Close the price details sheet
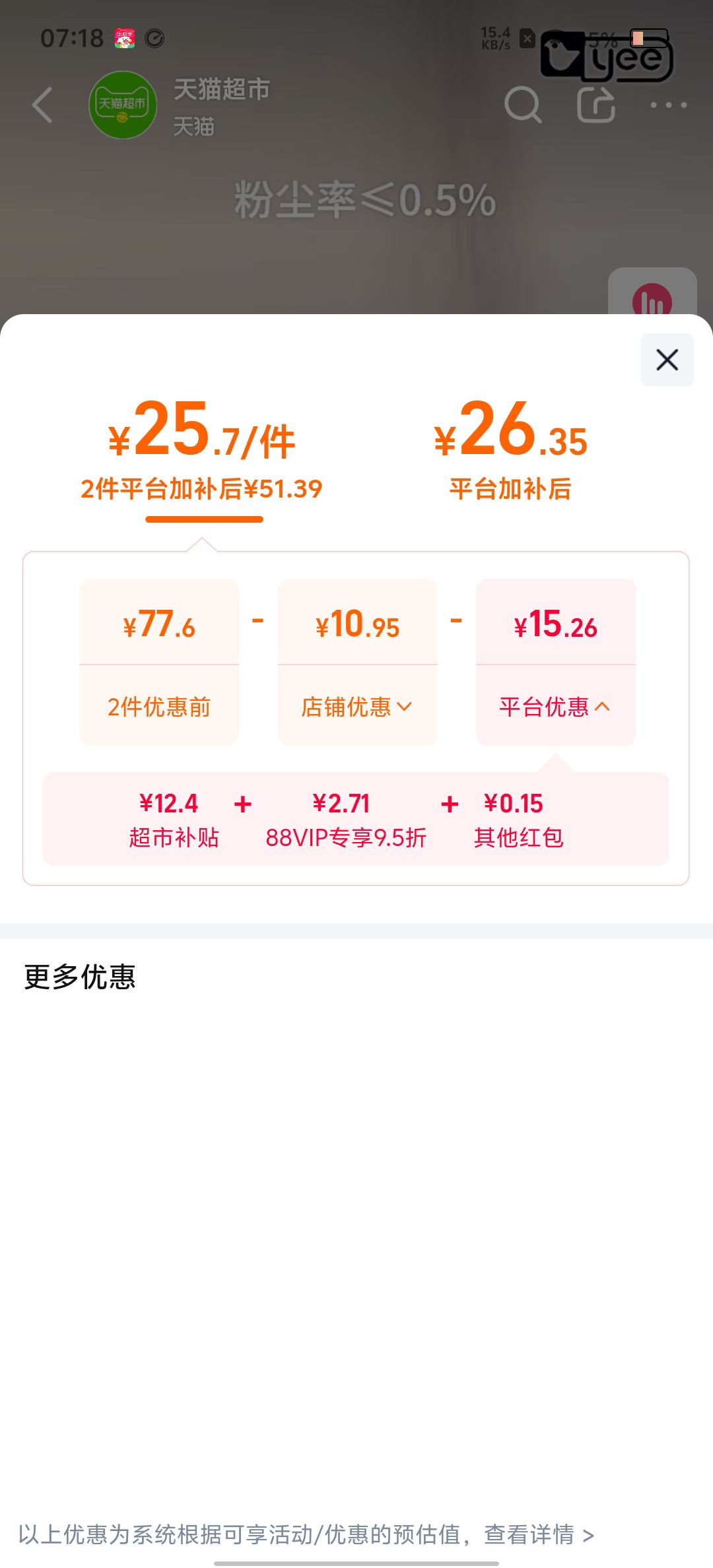The height and width of the screenshot is (1568, 713). pyautogui.click(x=667, y=360)
